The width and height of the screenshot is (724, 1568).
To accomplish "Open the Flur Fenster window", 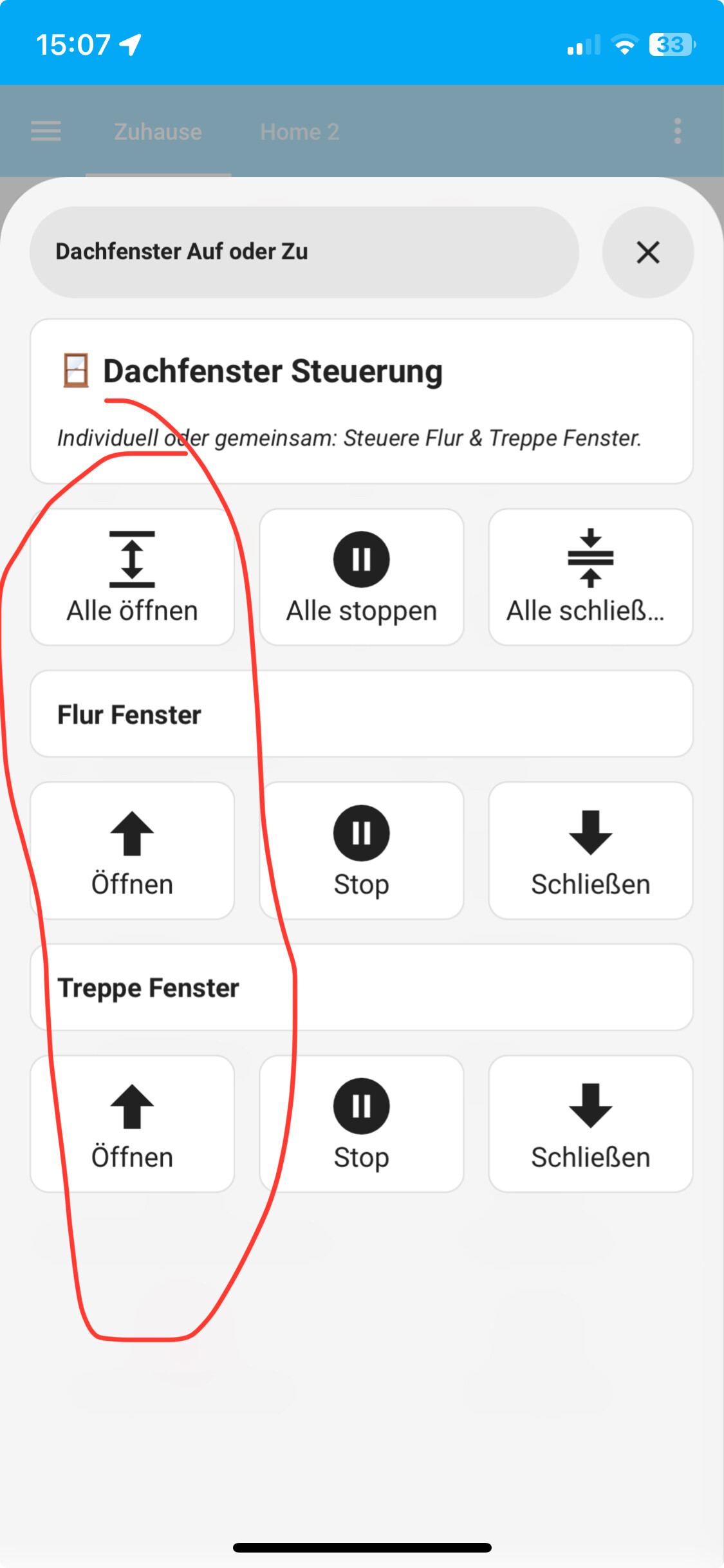I will pyautogui.click(x=132, y=850).
